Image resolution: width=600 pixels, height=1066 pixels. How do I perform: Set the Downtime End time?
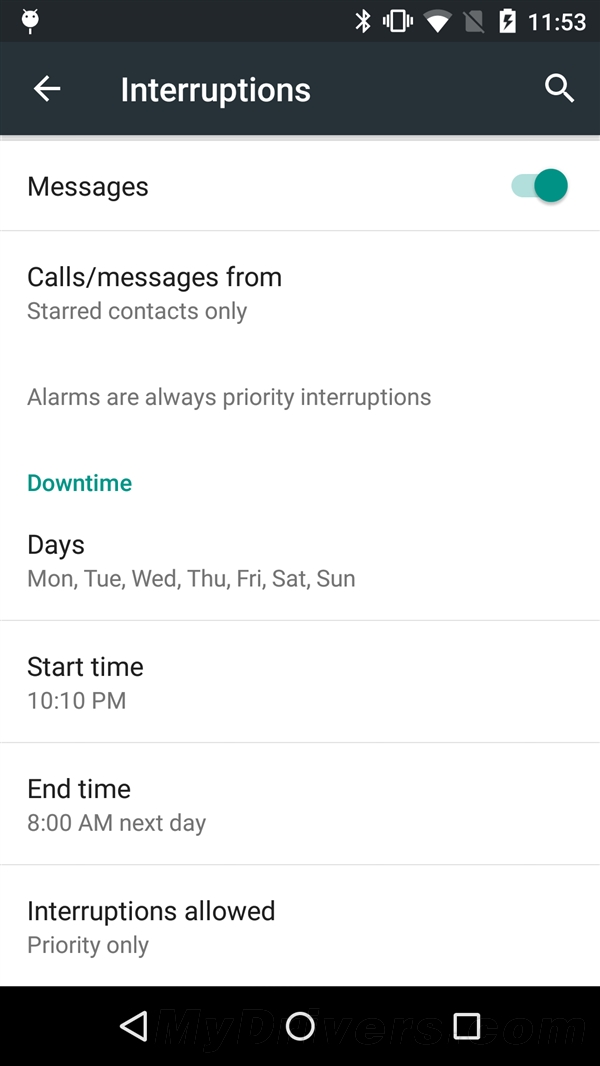pos(300,804)
